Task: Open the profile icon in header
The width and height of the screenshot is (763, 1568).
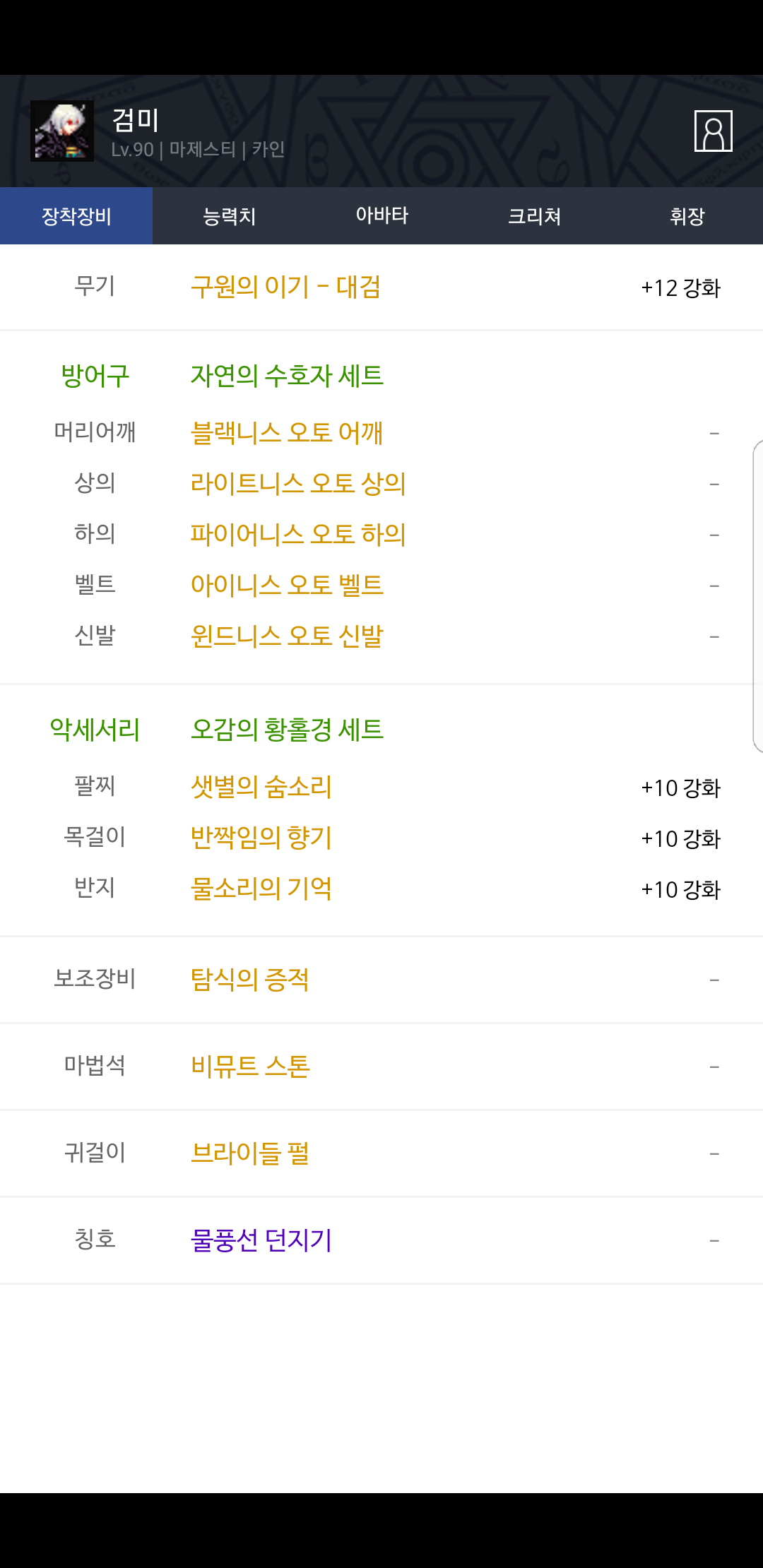Action: [x=713, y=131]
